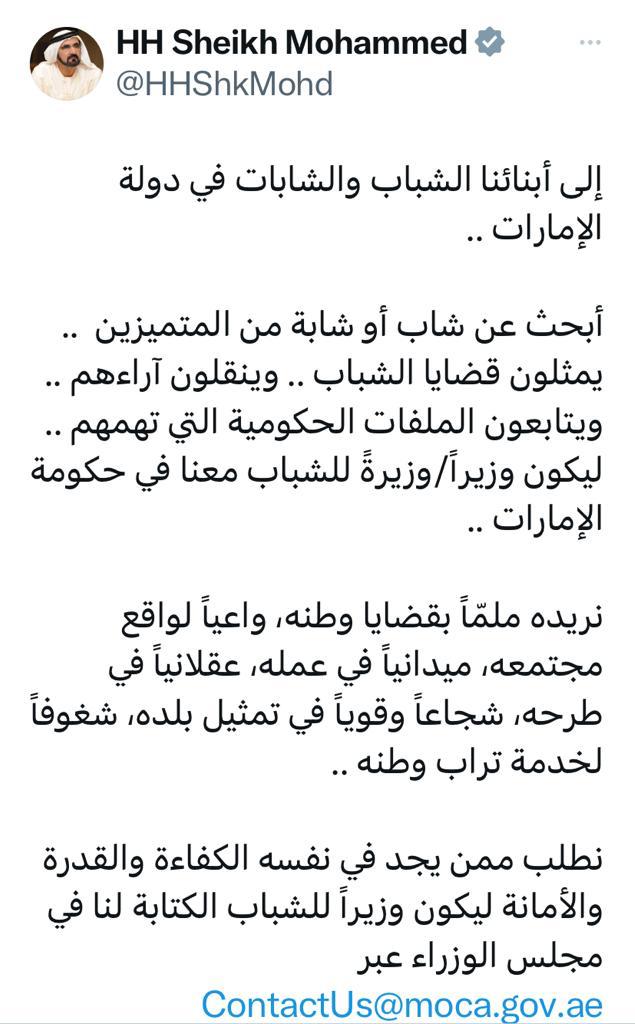635x1024 pixels.
Task: Tap the ContactUs@moca.gov.ae email link
Action: click(x=402, y=1002)
